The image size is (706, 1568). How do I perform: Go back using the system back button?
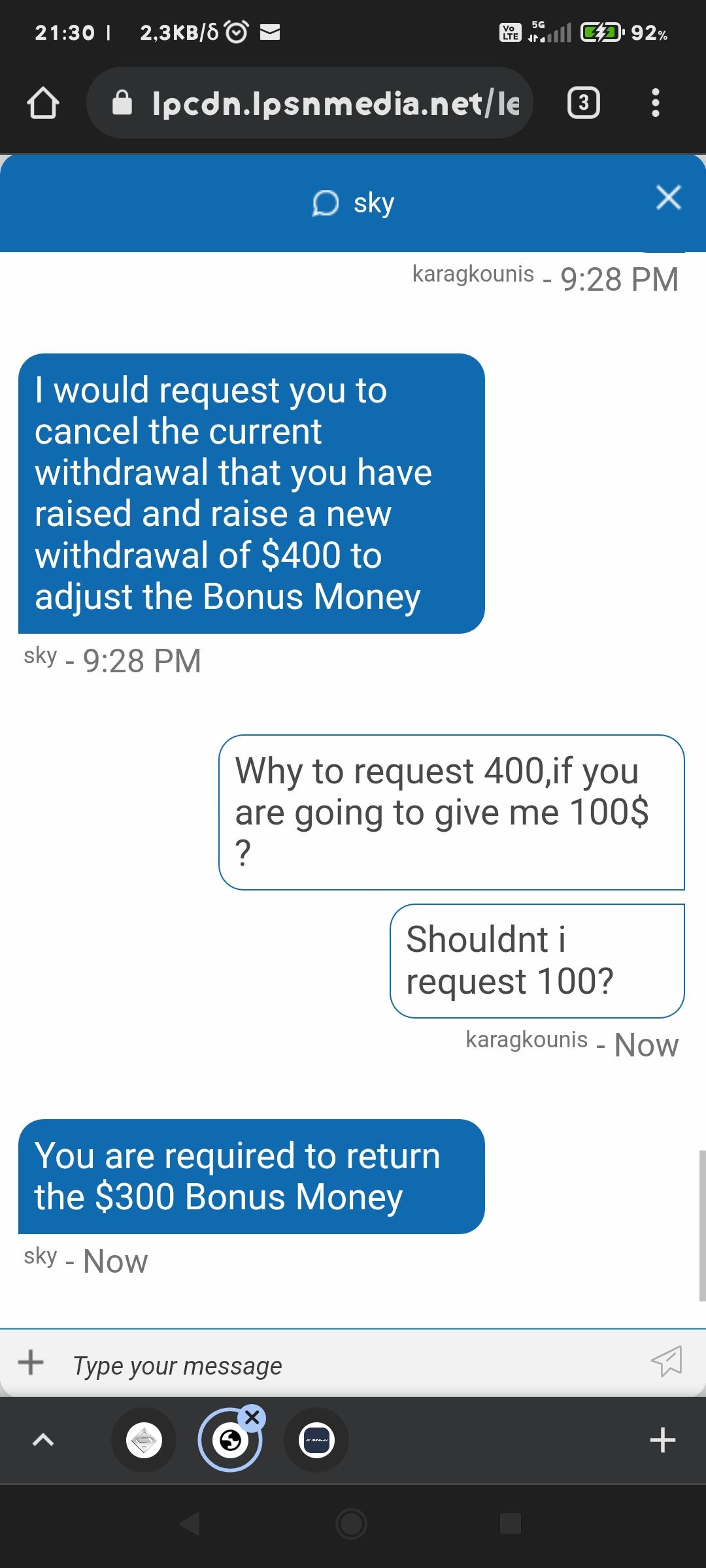[x=190, y=1524]
